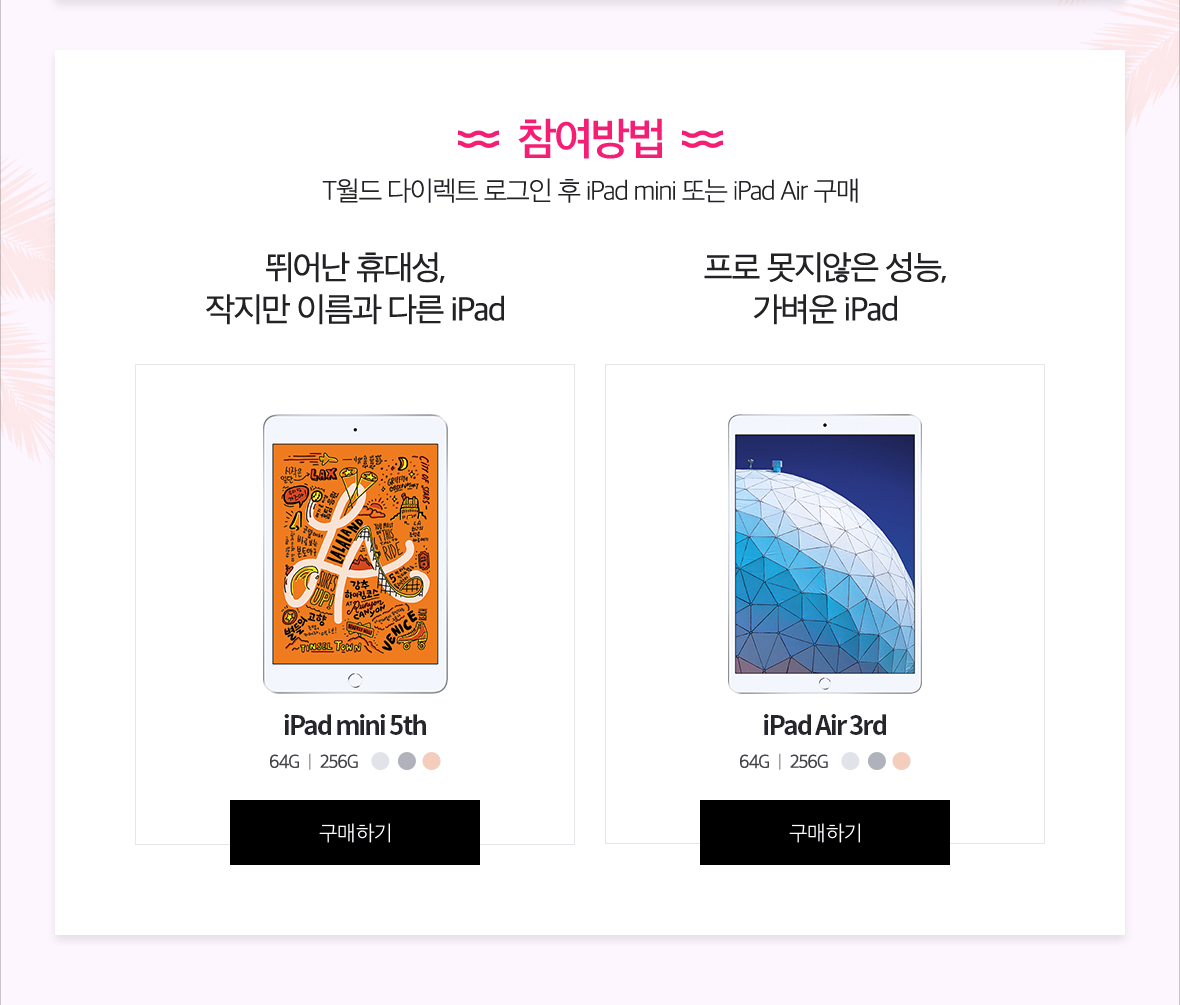Tap 구매하기 under iPad Air 3rd
This screenshot has height=1005, width=1180.
click(825, 832)
